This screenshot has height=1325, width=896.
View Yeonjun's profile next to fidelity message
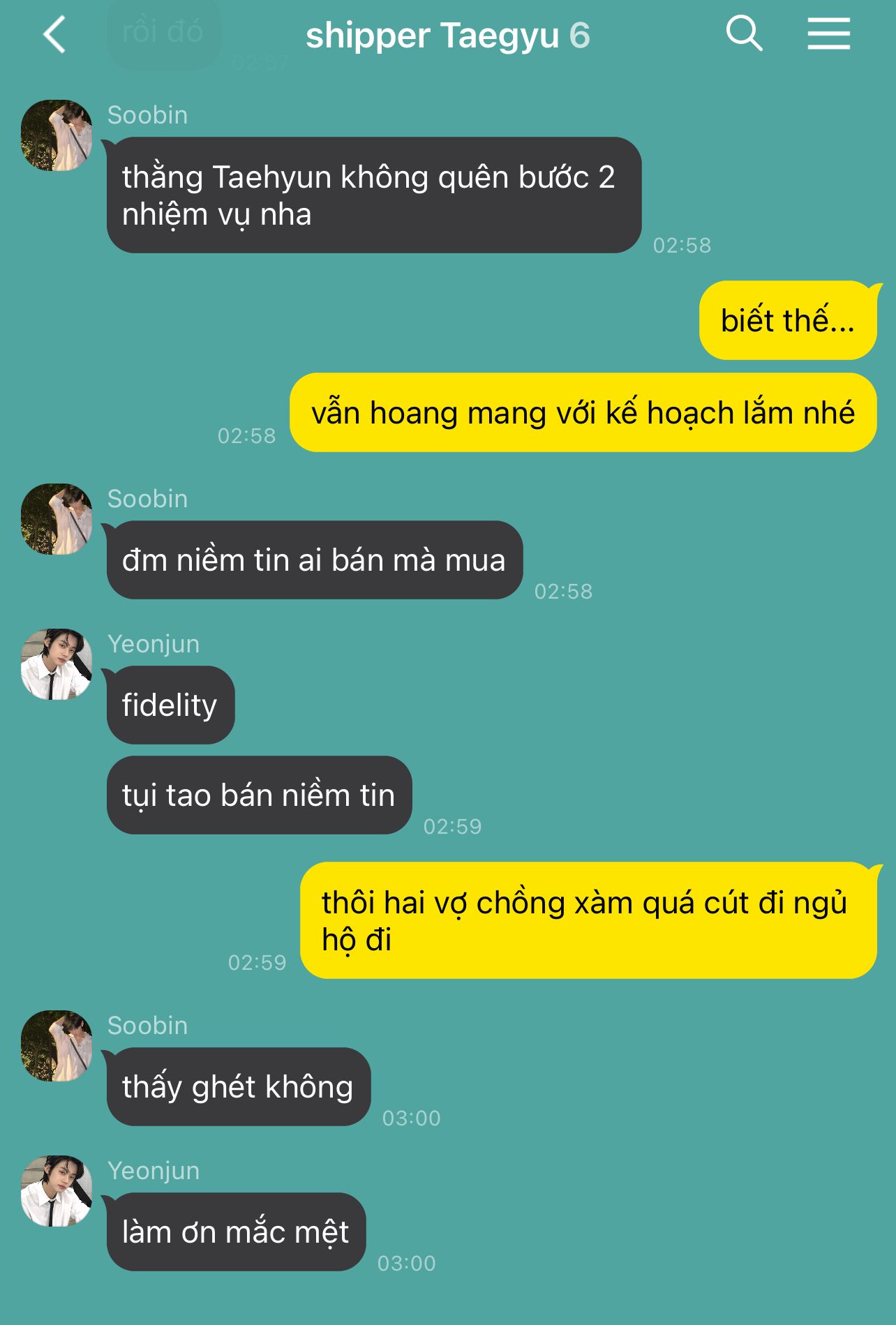(x=57, y=664)
